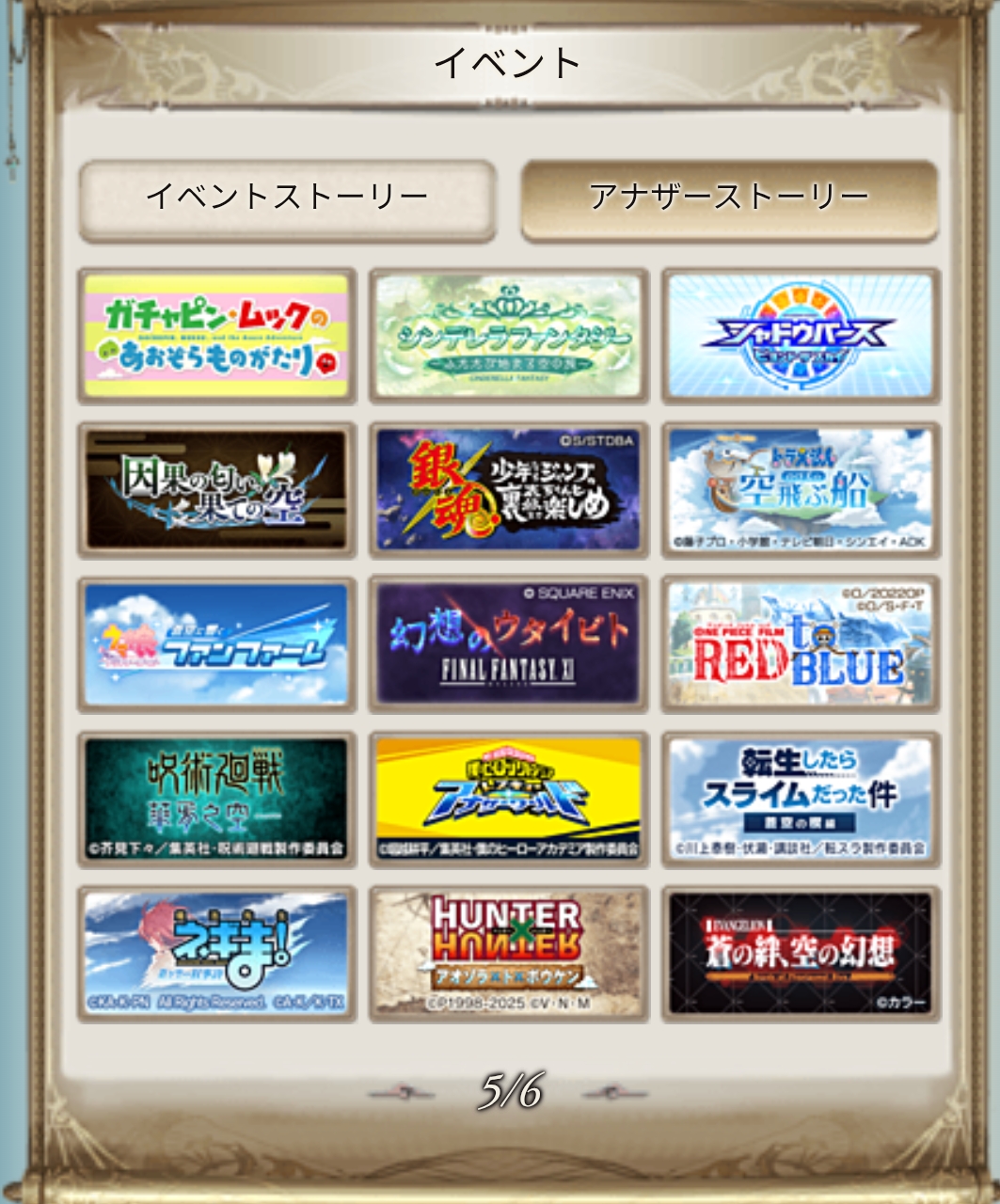Go to the next page of events

pyautogui.click(x=615, y=1093)
